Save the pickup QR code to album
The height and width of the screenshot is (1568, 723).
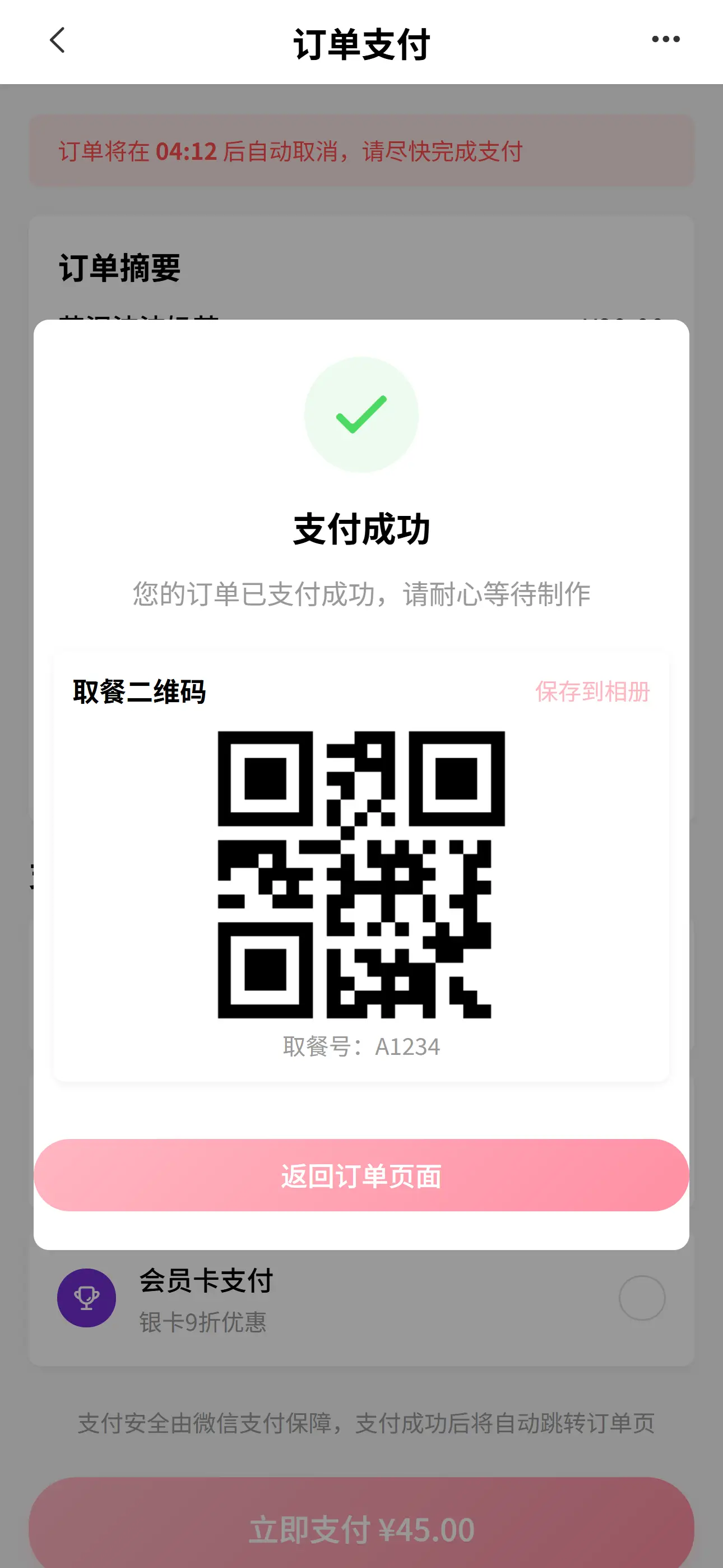pos(592,691)
